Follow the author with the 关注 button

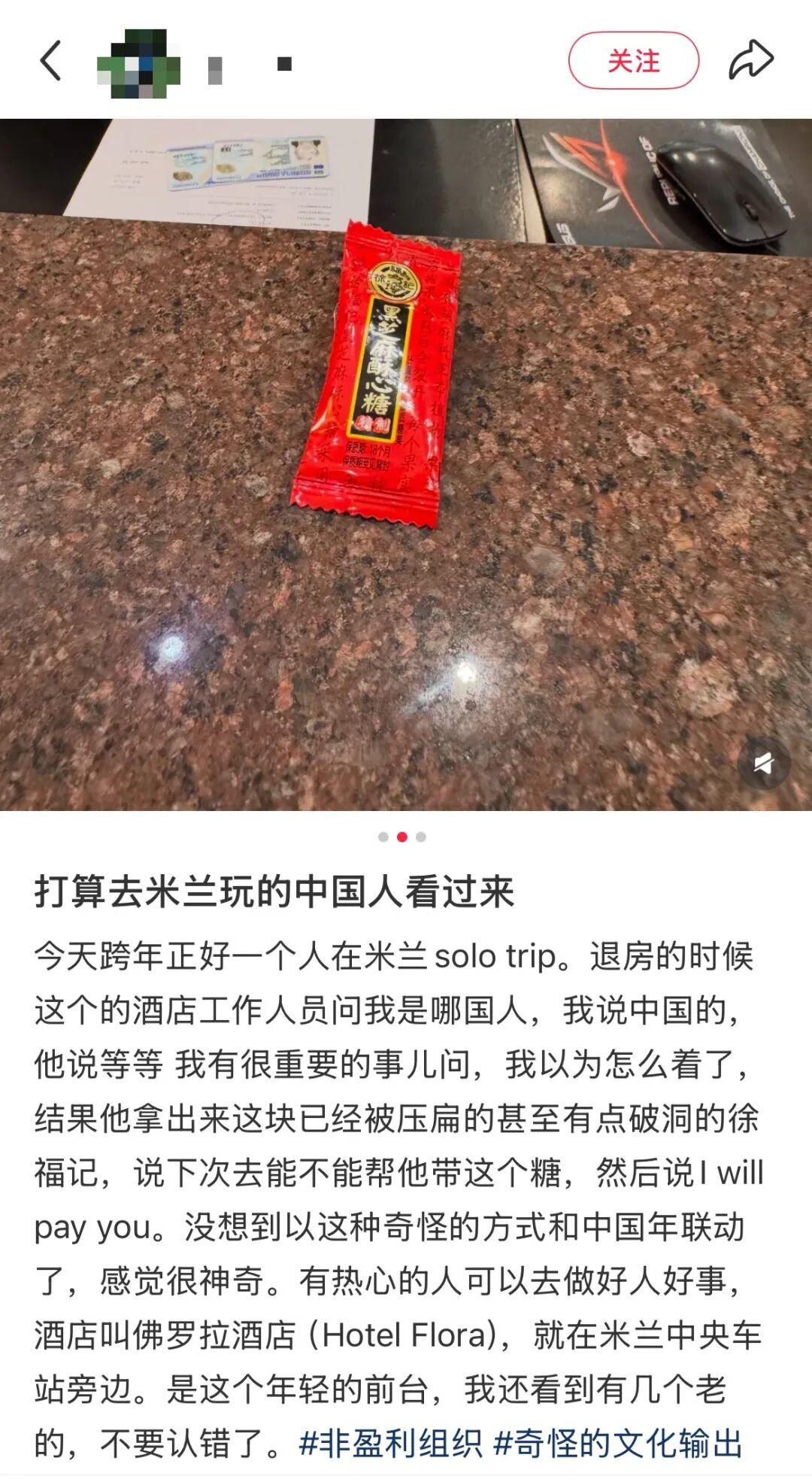click(x=633, y=61)
